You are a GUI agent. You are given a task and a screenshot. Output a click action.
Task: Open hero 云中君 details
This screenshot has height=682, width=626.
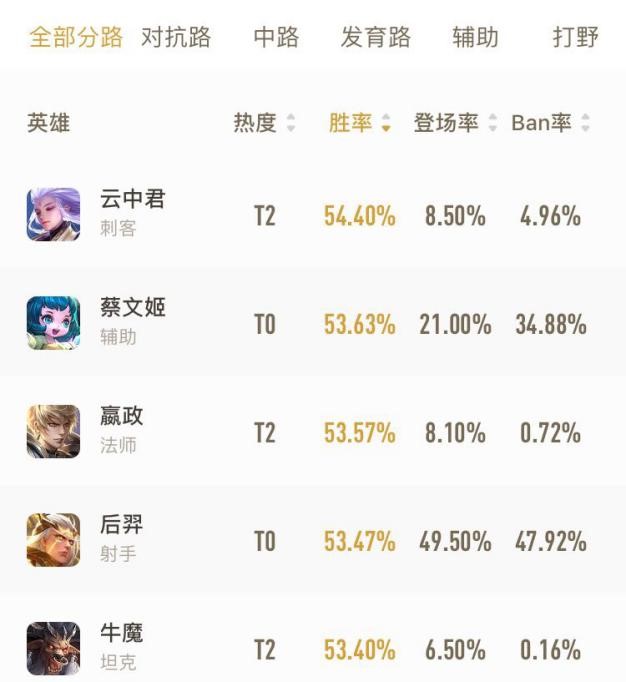132,214
